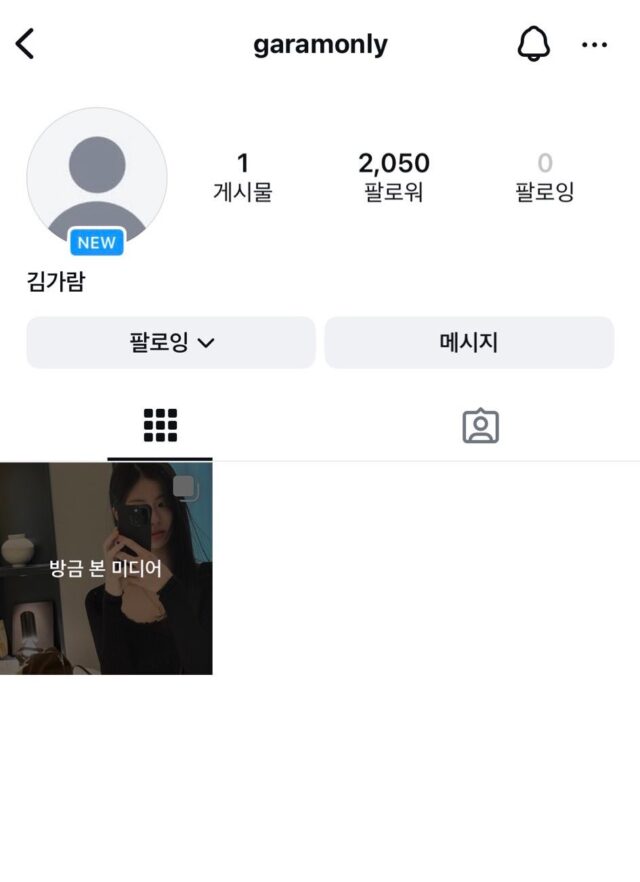Send a message via 메시지 button

469,343
